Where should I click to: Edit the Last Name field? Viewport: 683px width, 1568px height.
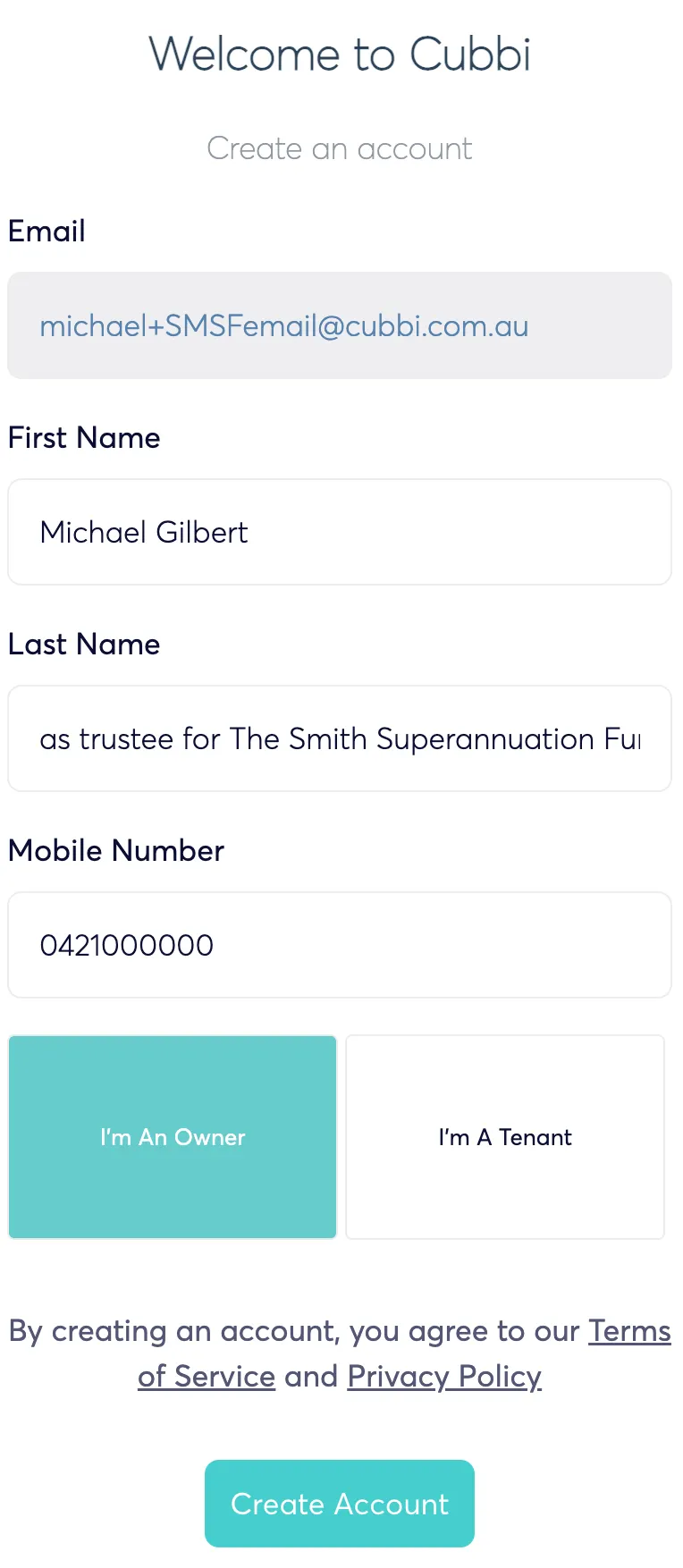(x=340, y=738)
